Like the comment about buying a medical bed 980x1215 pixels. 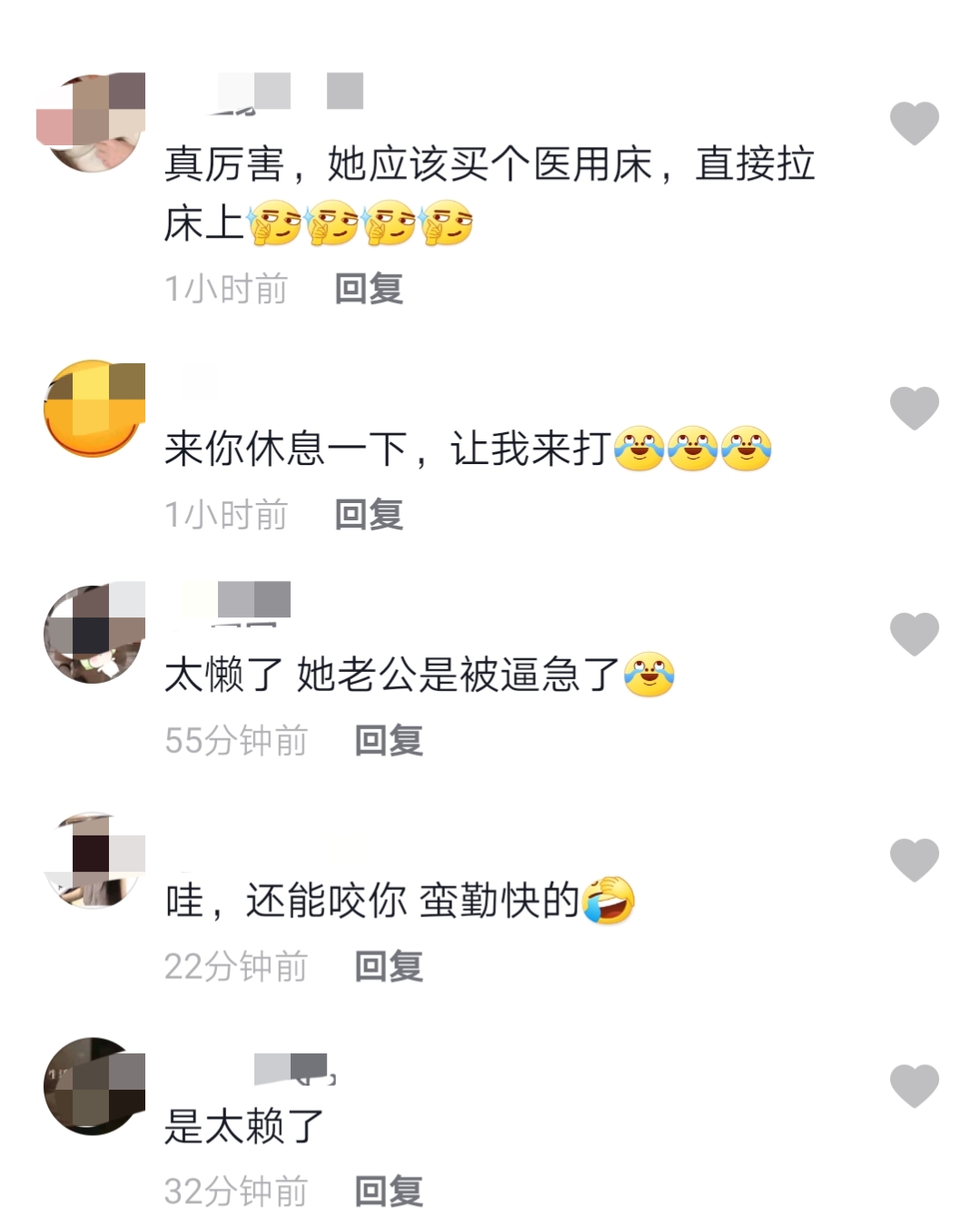(913, 121)
